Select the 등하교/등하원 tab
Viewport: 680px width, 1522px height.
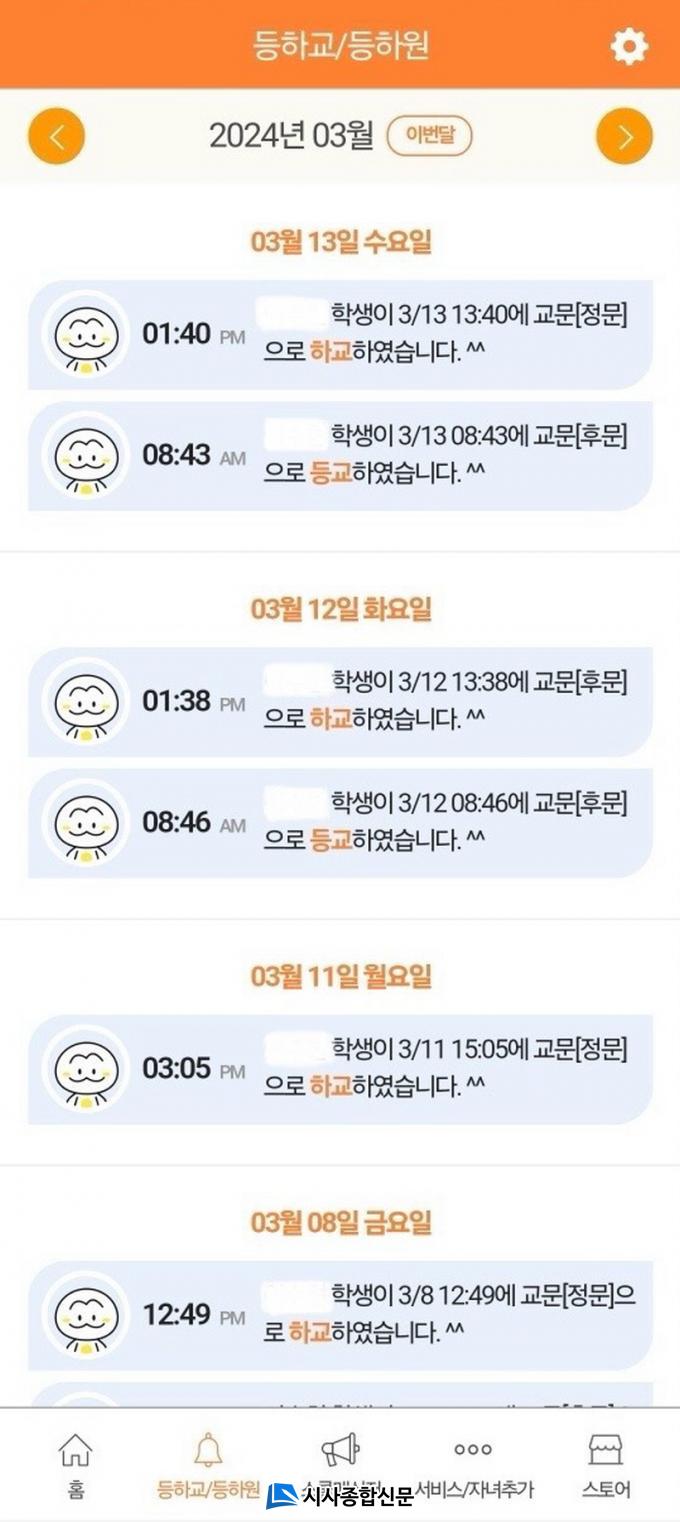[x=208, y=1465]
